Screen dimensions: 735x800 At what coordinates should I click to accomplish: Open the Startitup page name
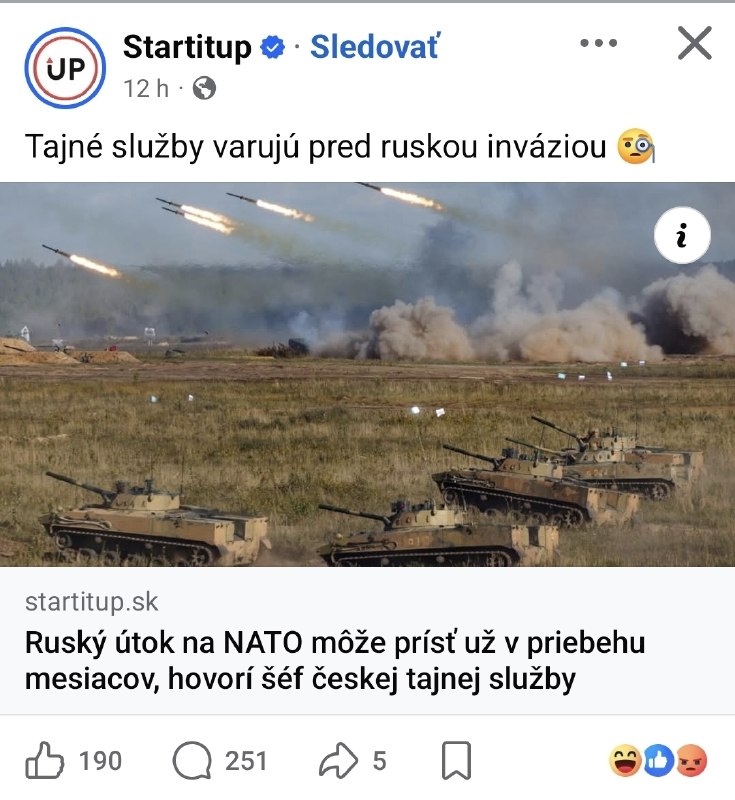pos(187,47)
